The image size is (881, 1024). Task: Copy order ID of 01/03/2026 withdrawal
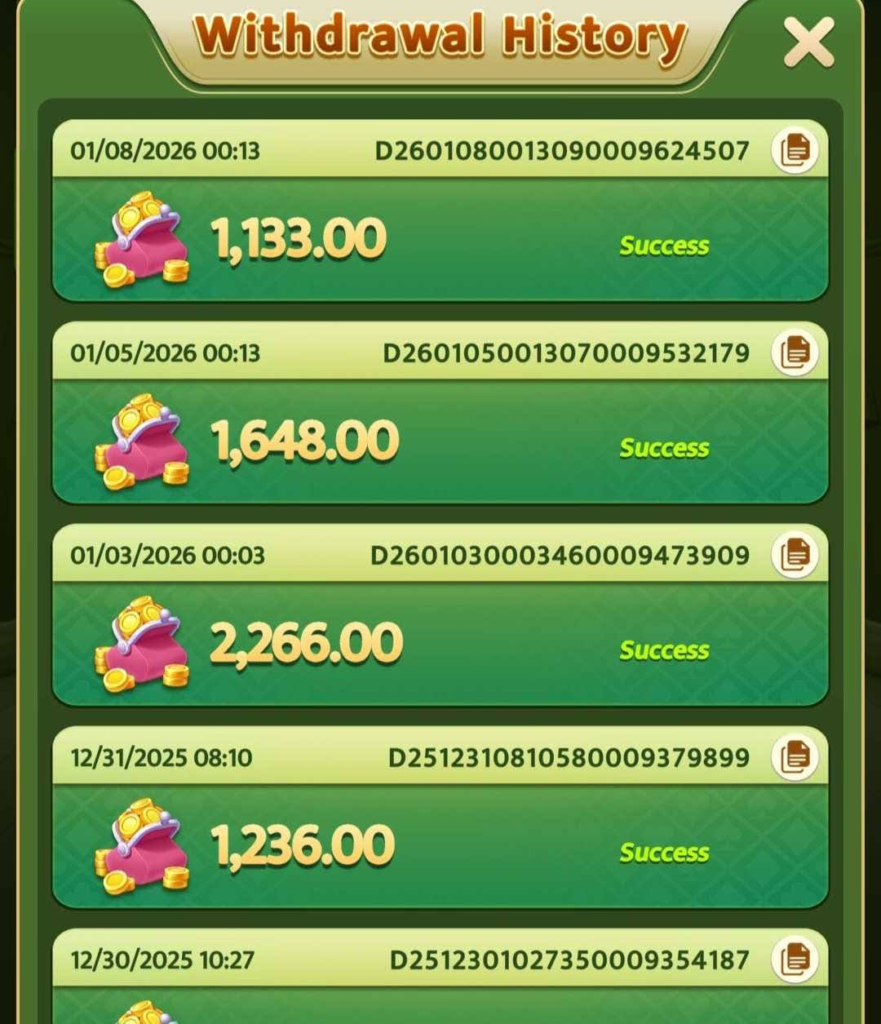pos(795,555)
